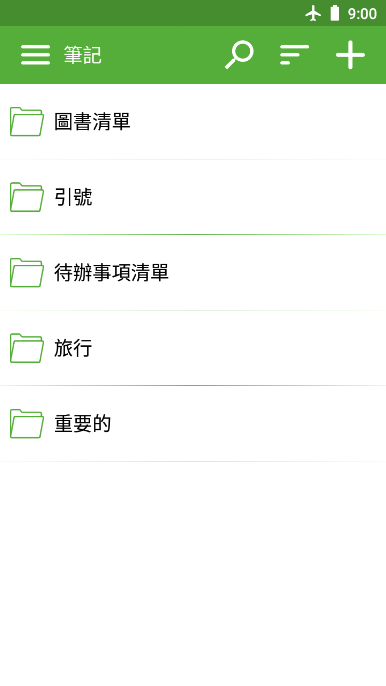Open the 旅行 folder
Image resolution: width=386 pixels, height=686 pixels.
(193, 348)
